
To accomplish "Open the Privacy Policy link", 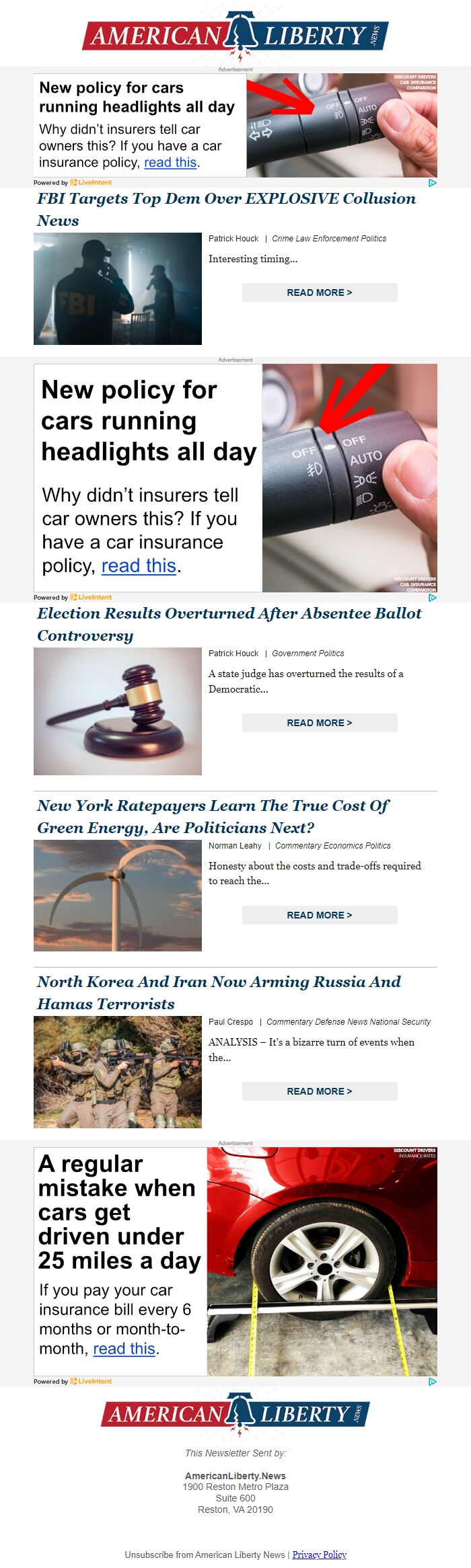I will pyautogui.click(x=319, y=1555).
